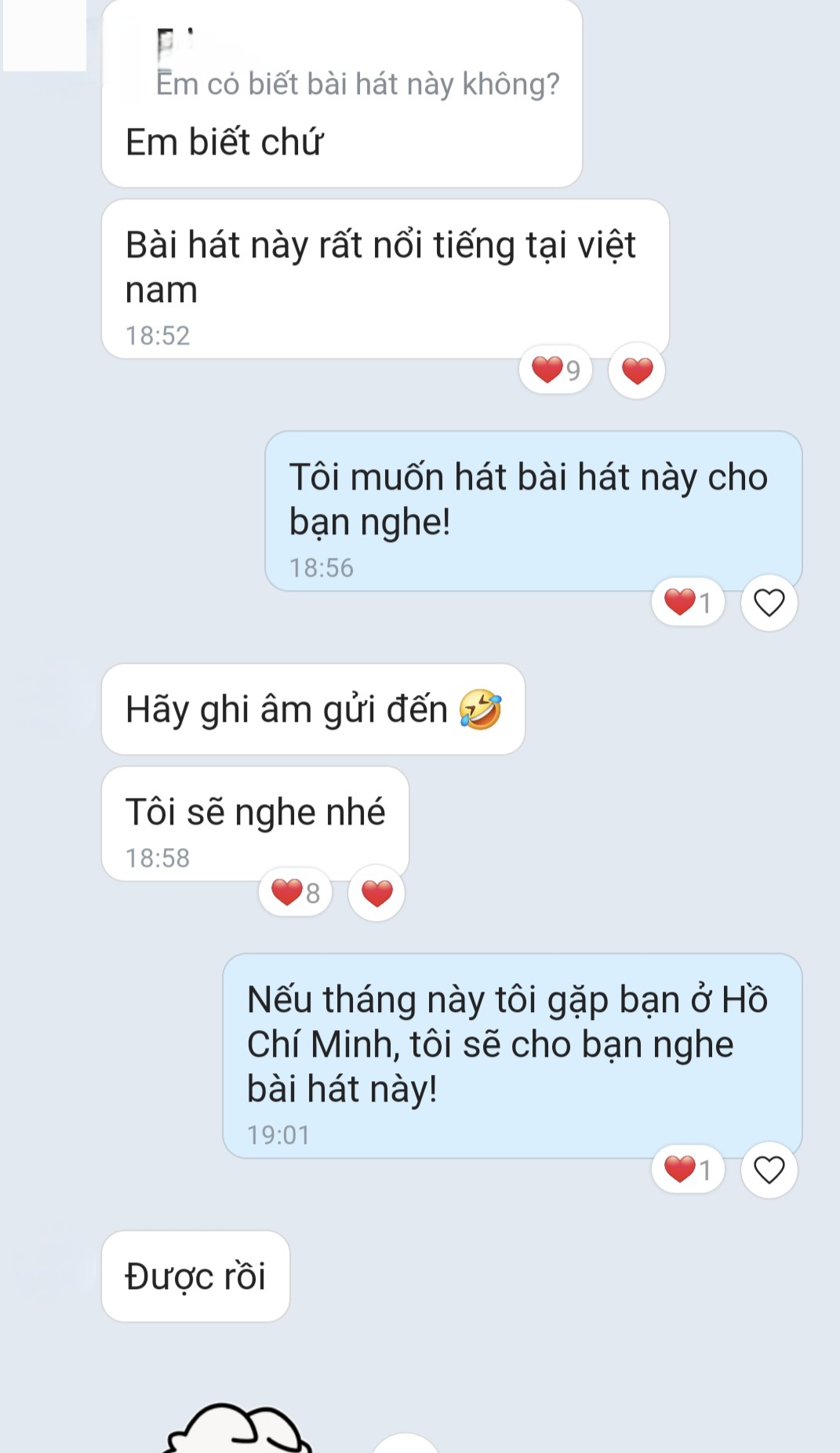Screen dimensions: 840x1453
Task: Like the message "Tôi muốn hát bài hát này cho bạn nghe!"
Action: tap(769, 603)
